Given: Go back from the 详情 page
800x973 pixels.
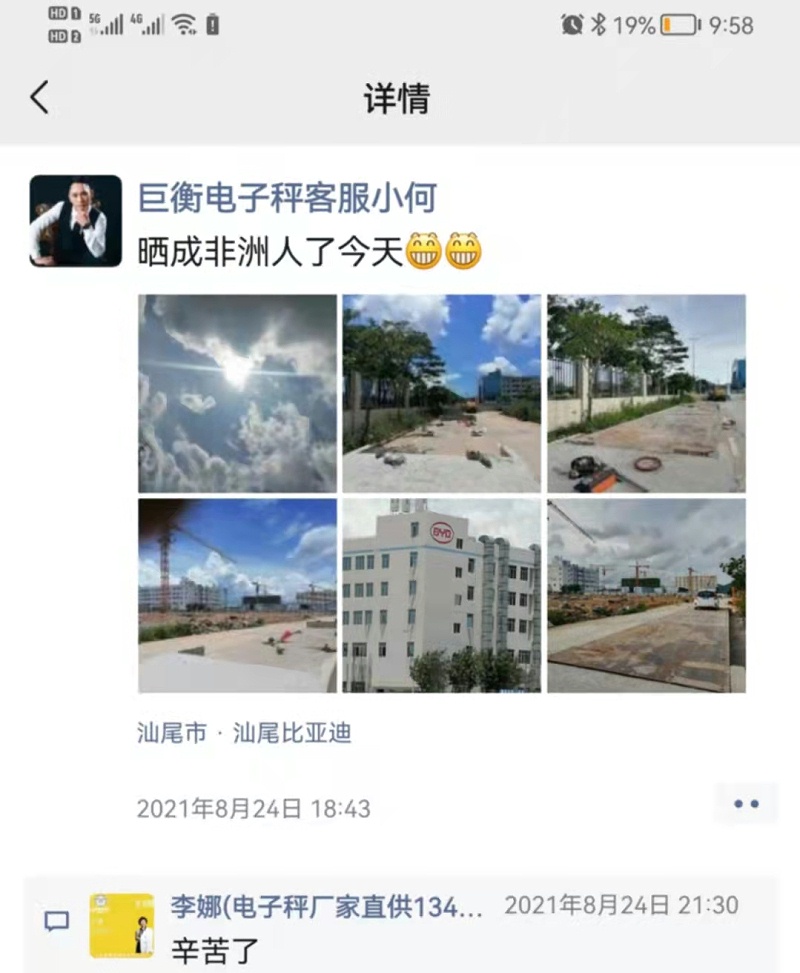Looking at the screenshot, I should click(x=39, y=98).
